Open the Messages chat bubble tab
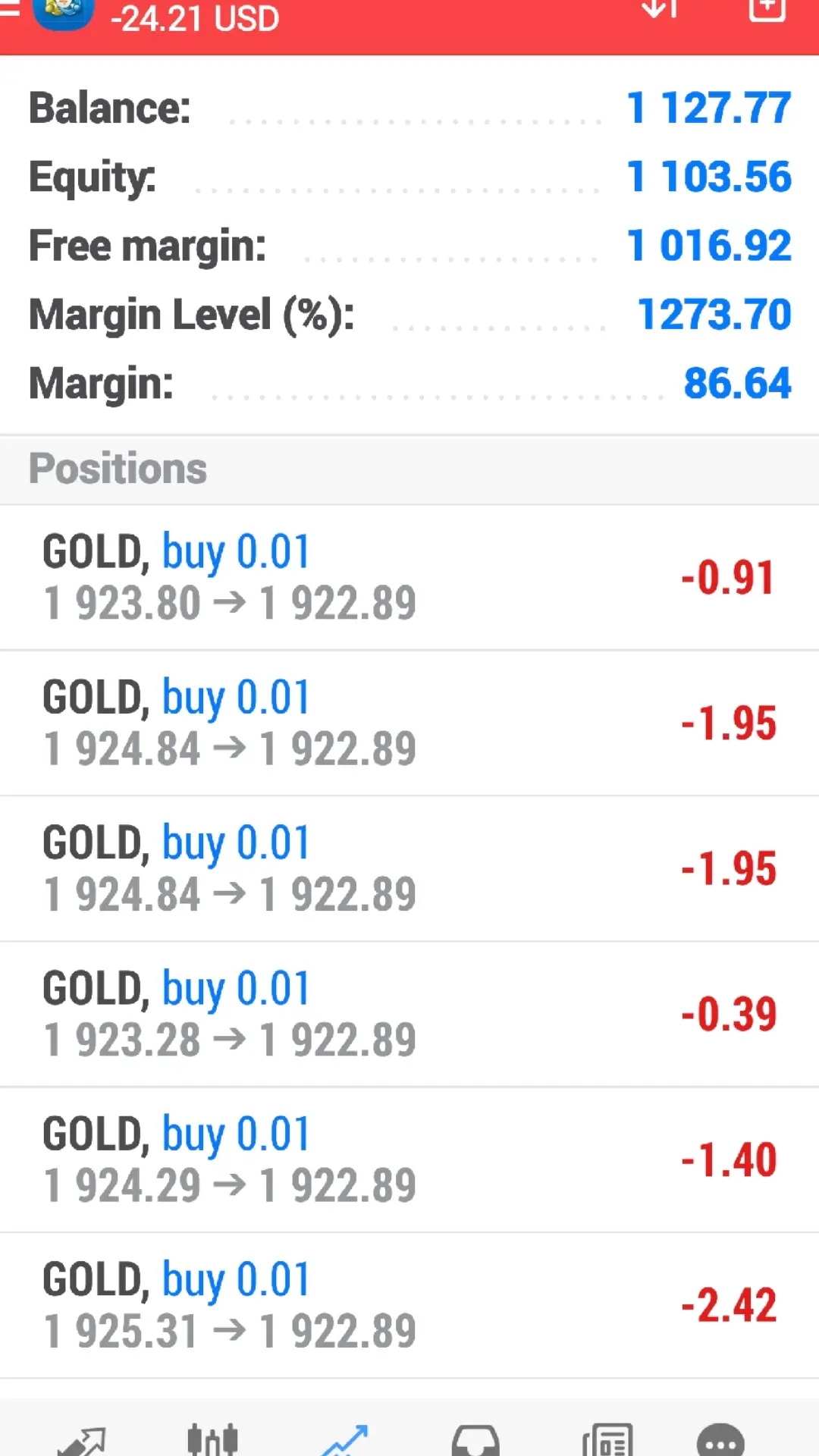Screen dimensions: 819x1456 click(x=720, y=1439)
